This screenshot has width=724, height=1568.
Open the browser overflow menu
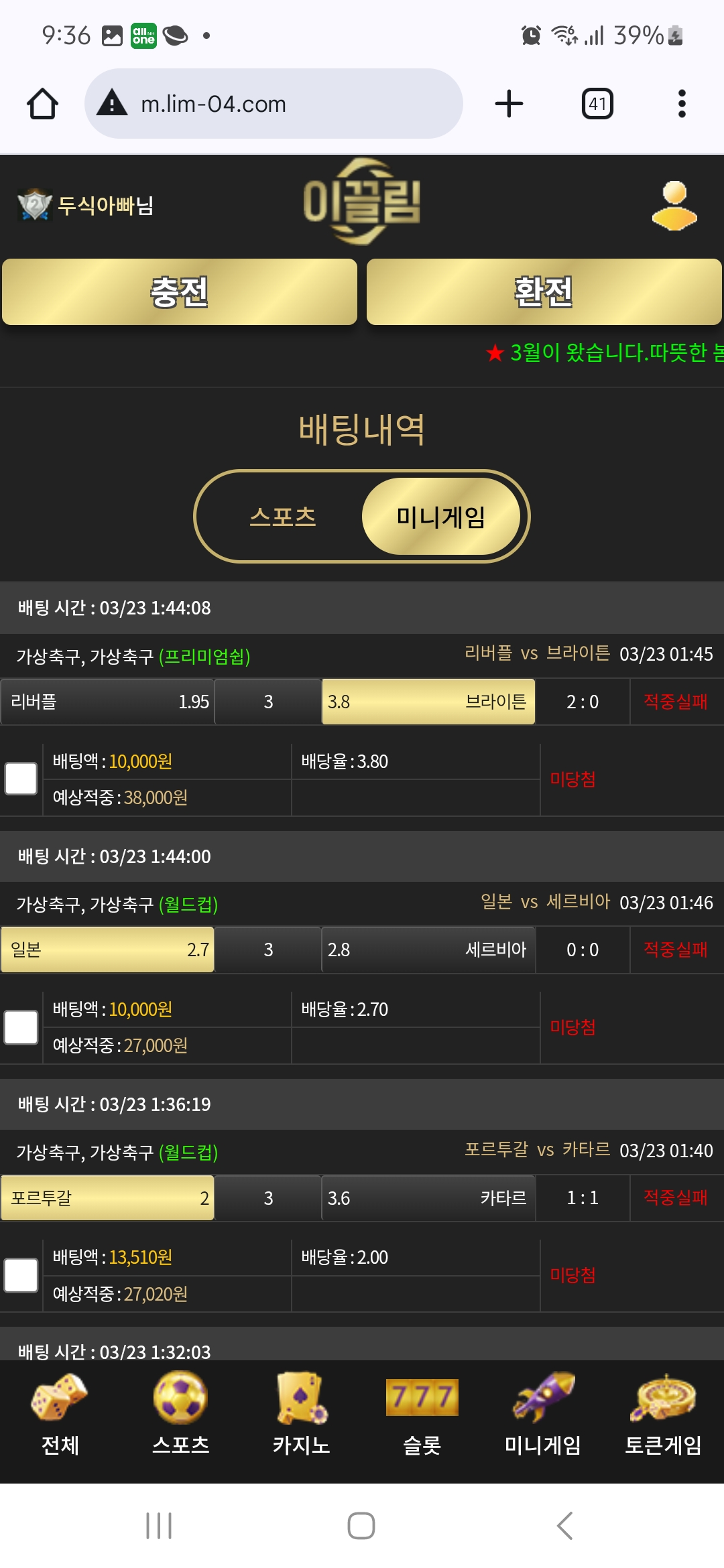coord(682,104)
